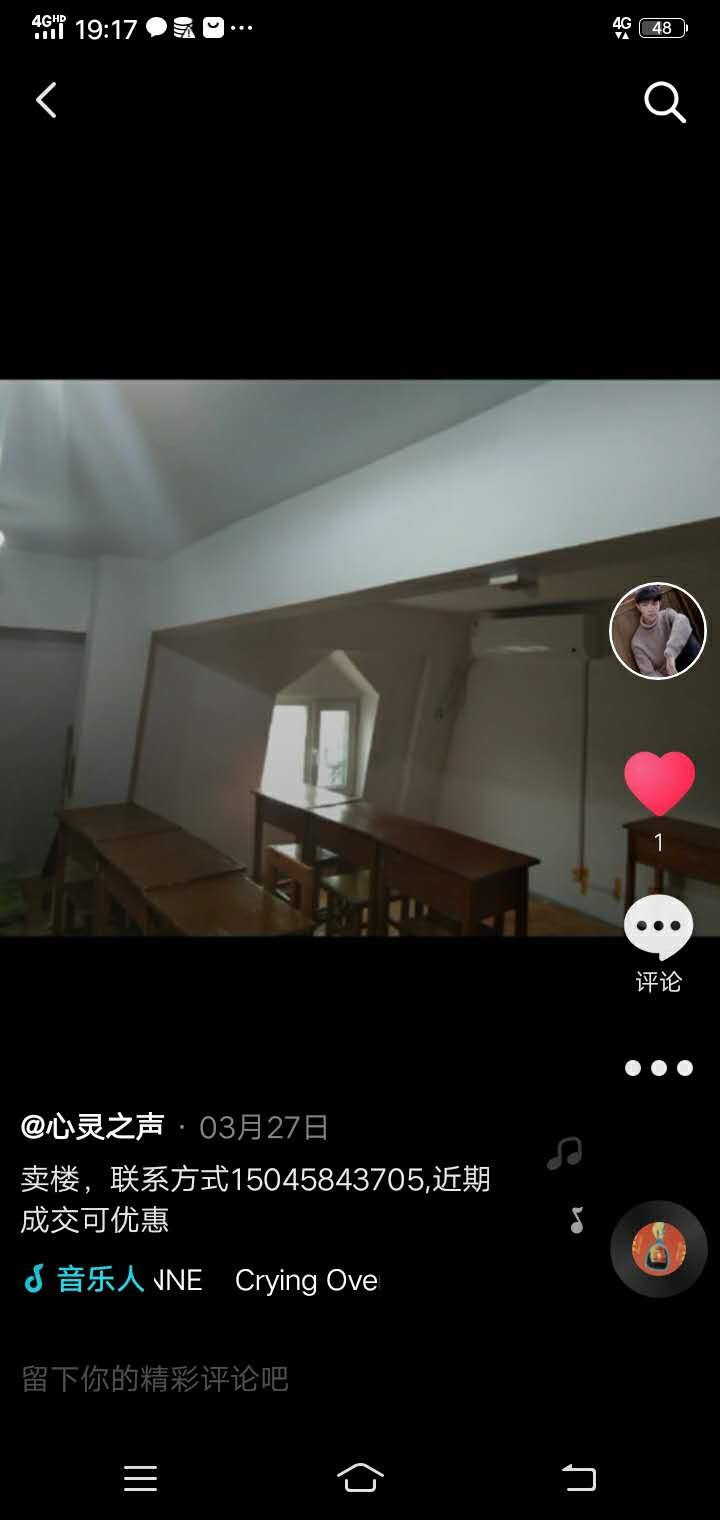Tap the system home button
This screenshot has height=1520, width=720.
click(x=360, y=1478)
